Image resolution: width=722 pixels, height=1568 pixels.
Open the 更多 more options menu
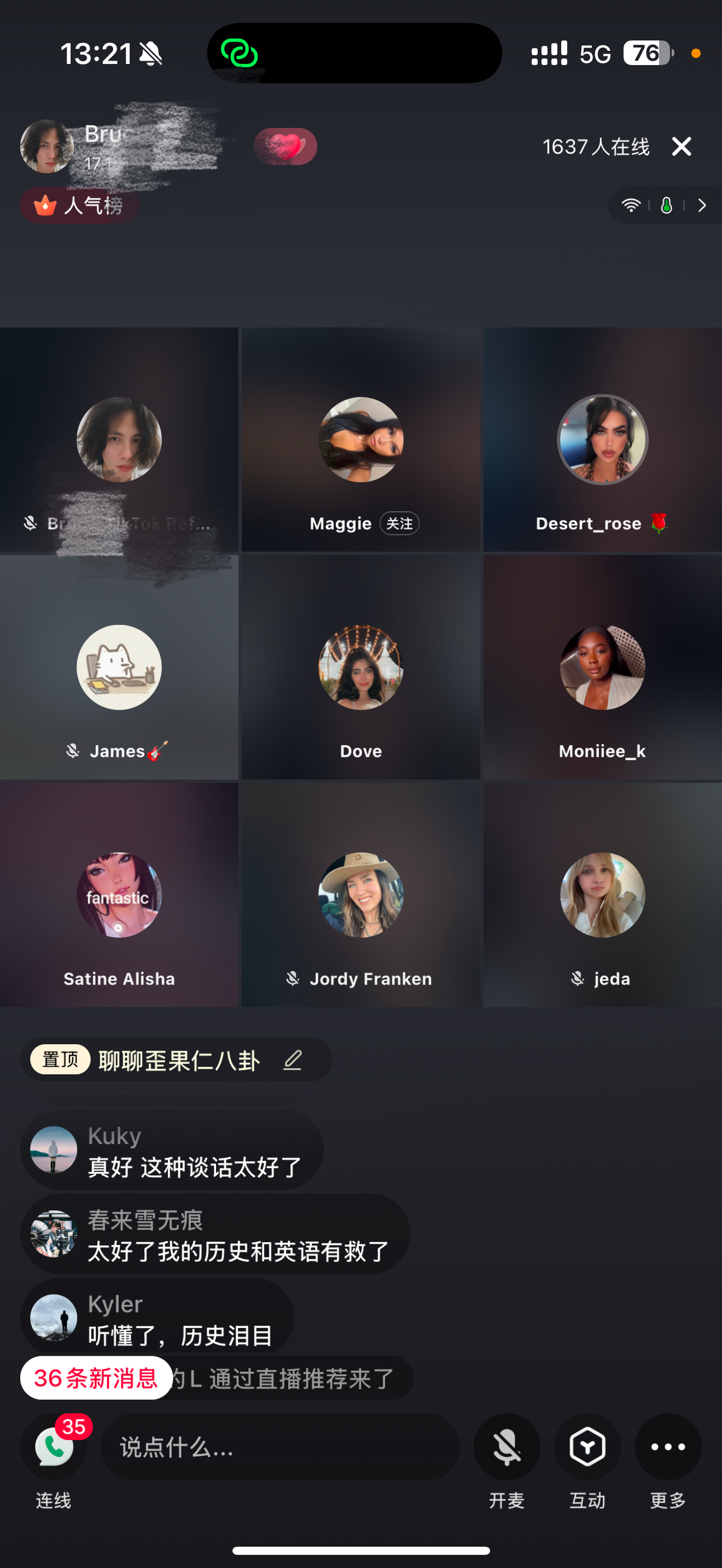pyautogui.click(x=668, y=1447)
